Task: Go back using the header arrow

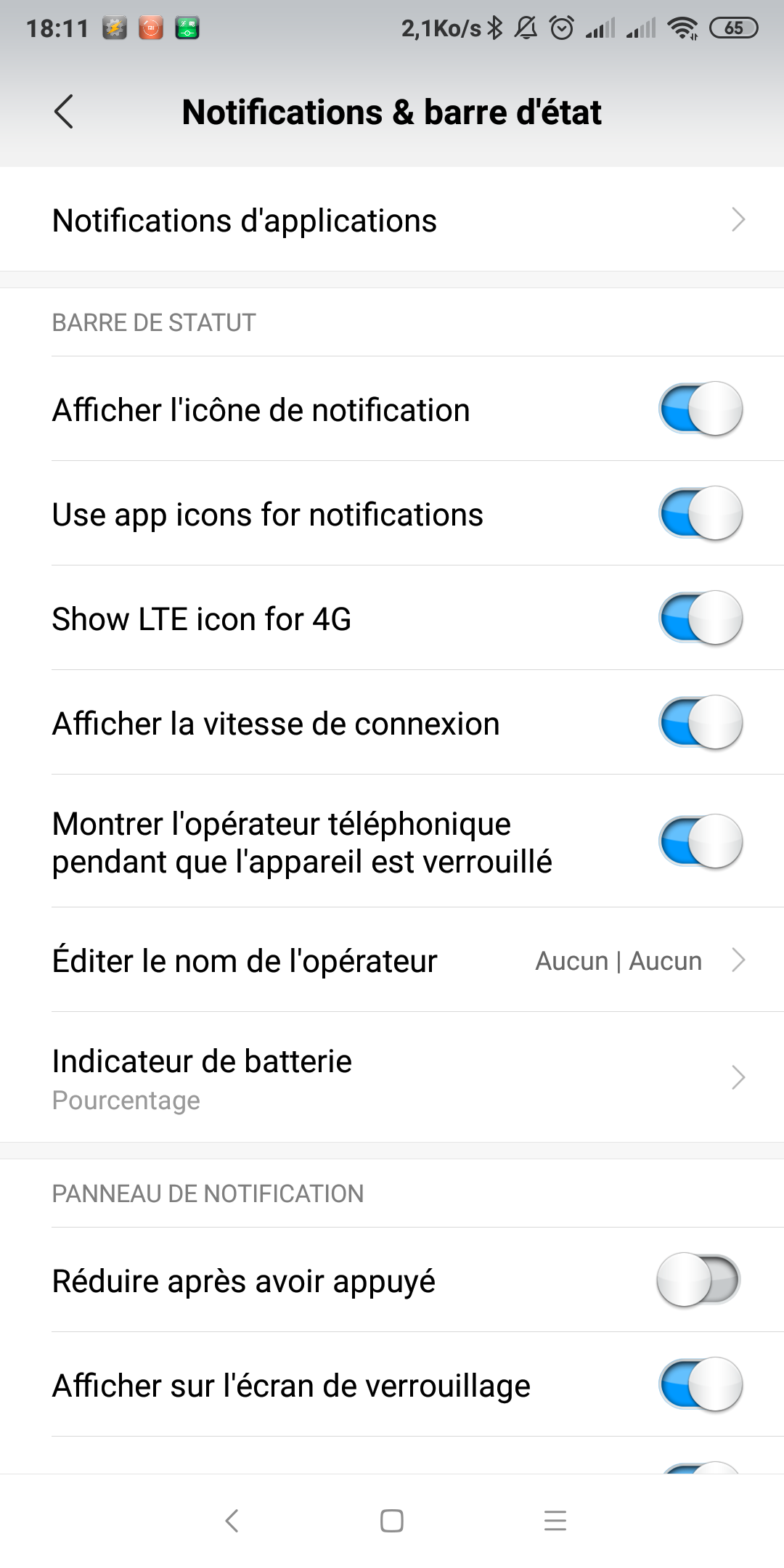Action: 64,112
